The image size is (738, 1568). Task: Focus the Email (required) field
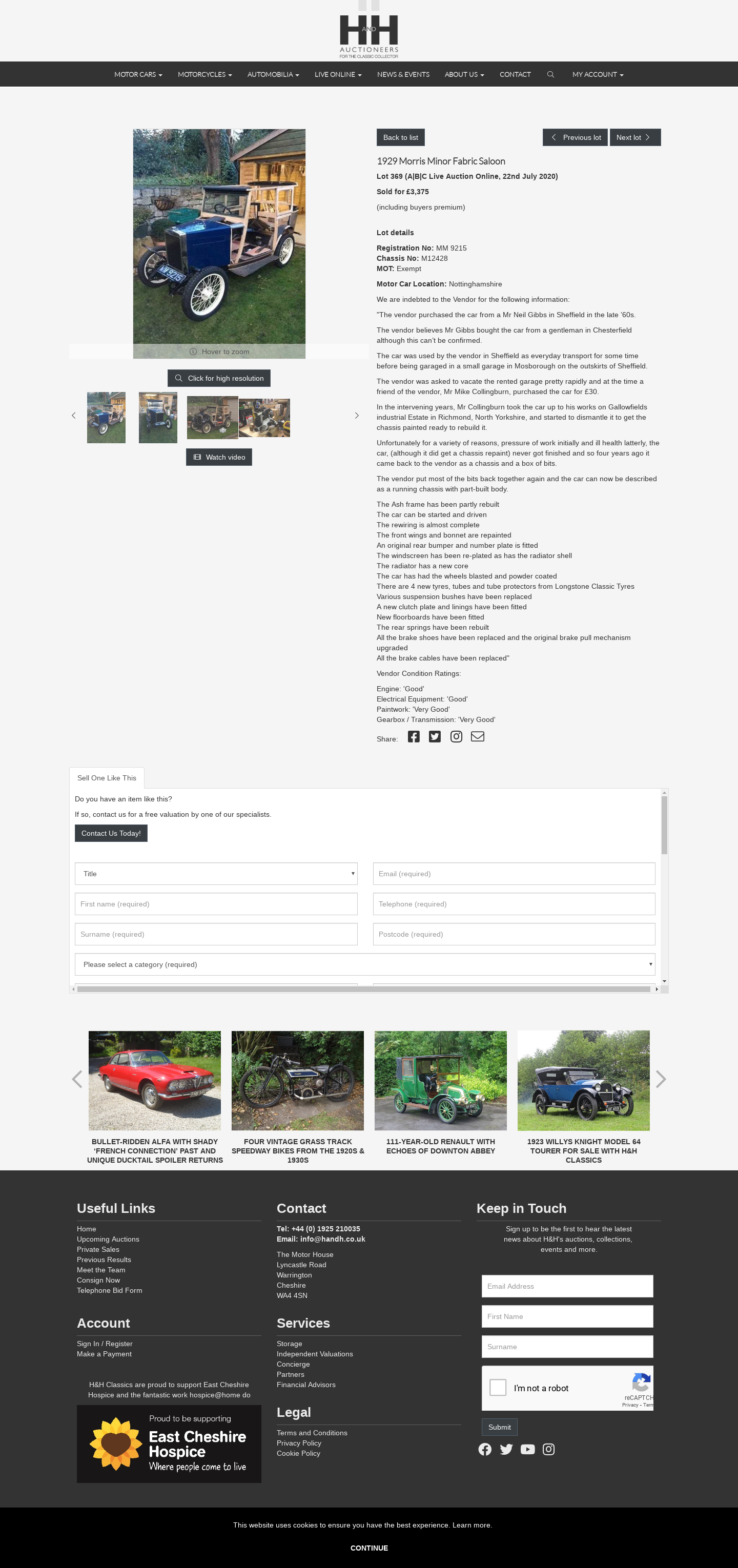click(514, 874)
